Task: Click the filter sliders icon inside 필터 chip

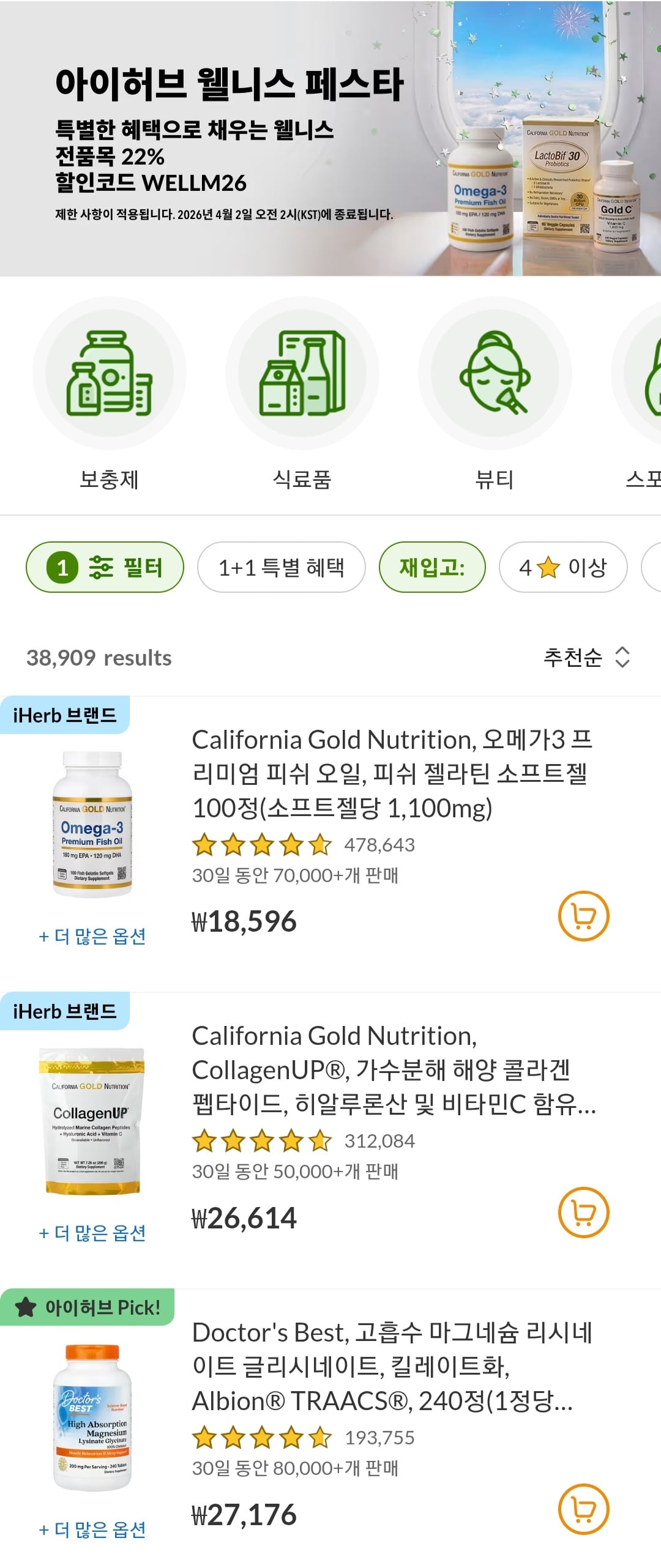Action: tap(102, 567)
